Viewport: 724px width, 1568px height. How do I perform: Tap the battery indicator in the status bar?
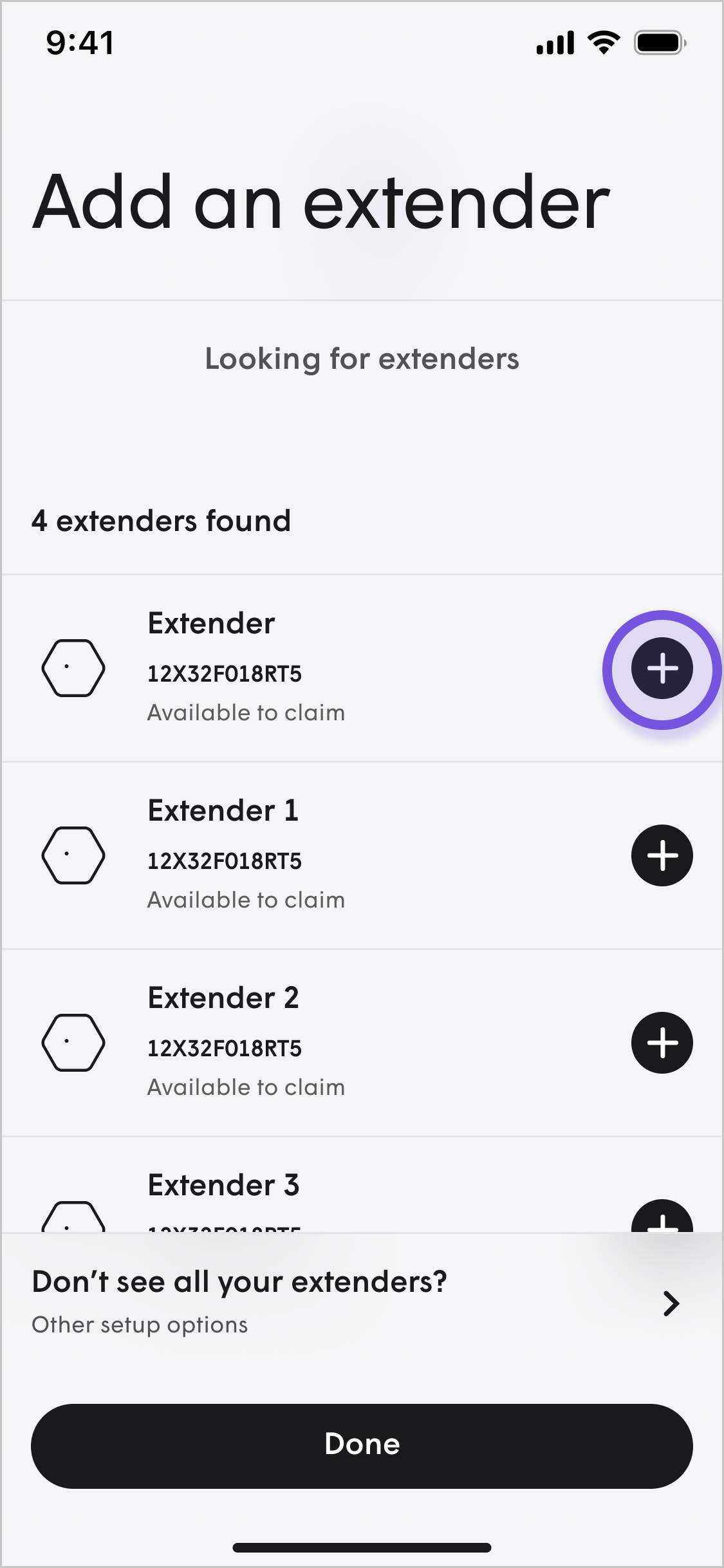coord(656,41)
